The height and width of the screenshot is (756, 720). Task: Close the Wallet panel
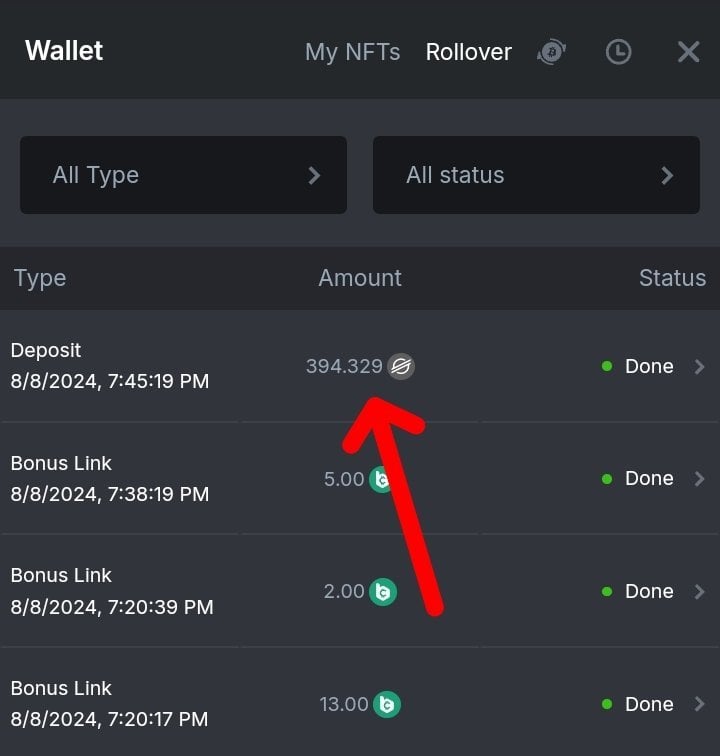tap(688, 52)
